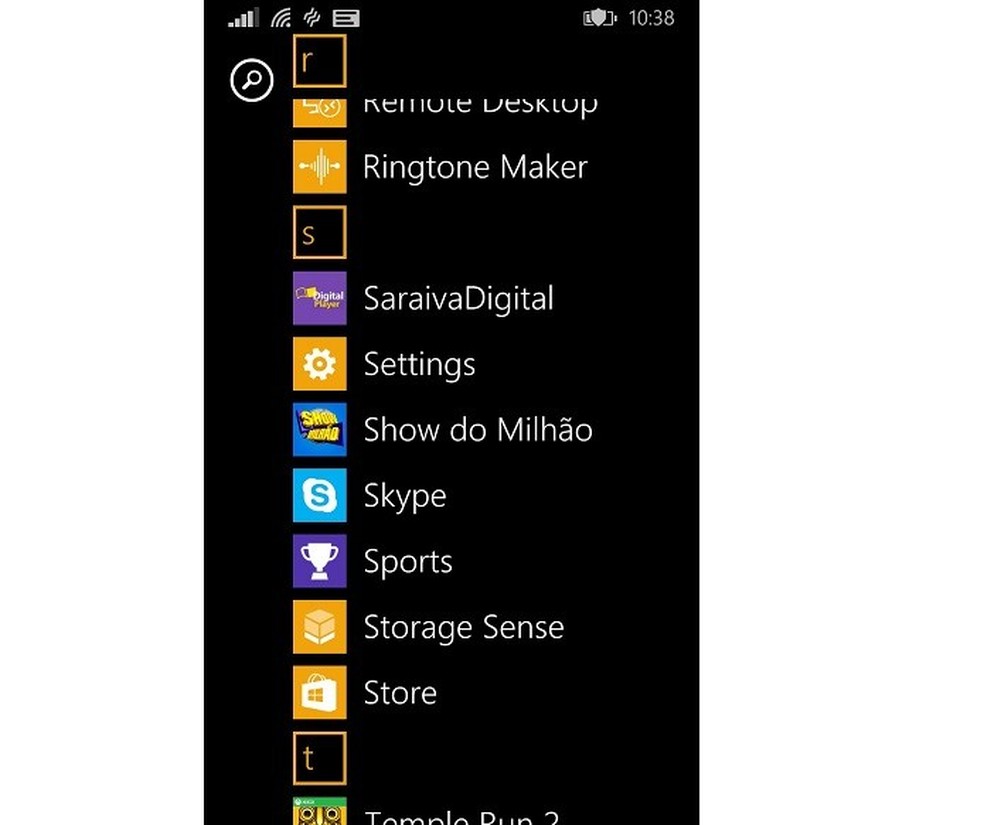The height and width of the screenshot is (825, 984).
Task: Open Ringtone Maker
Action: [x=474, y=167]
